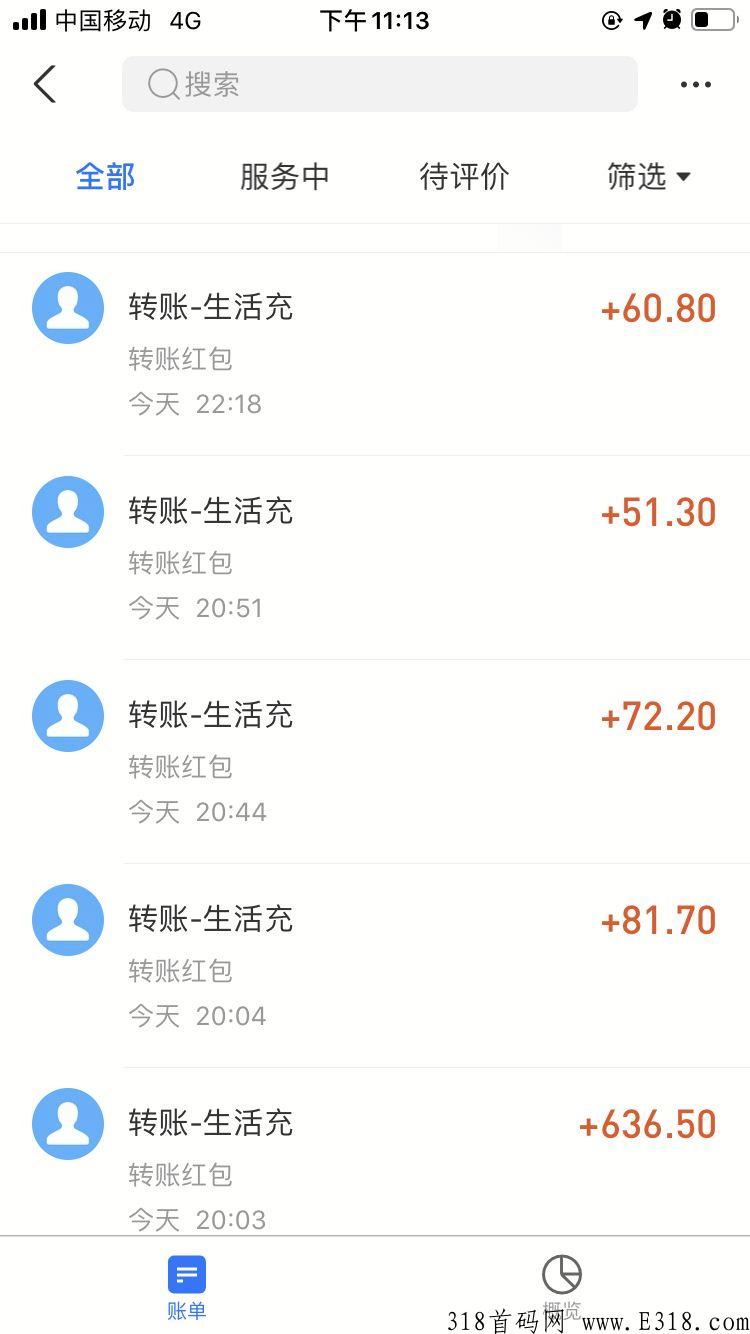Open the +81.70 transfer at 20:04
This screenshot has height=1334, width=750.
point(375,966)
